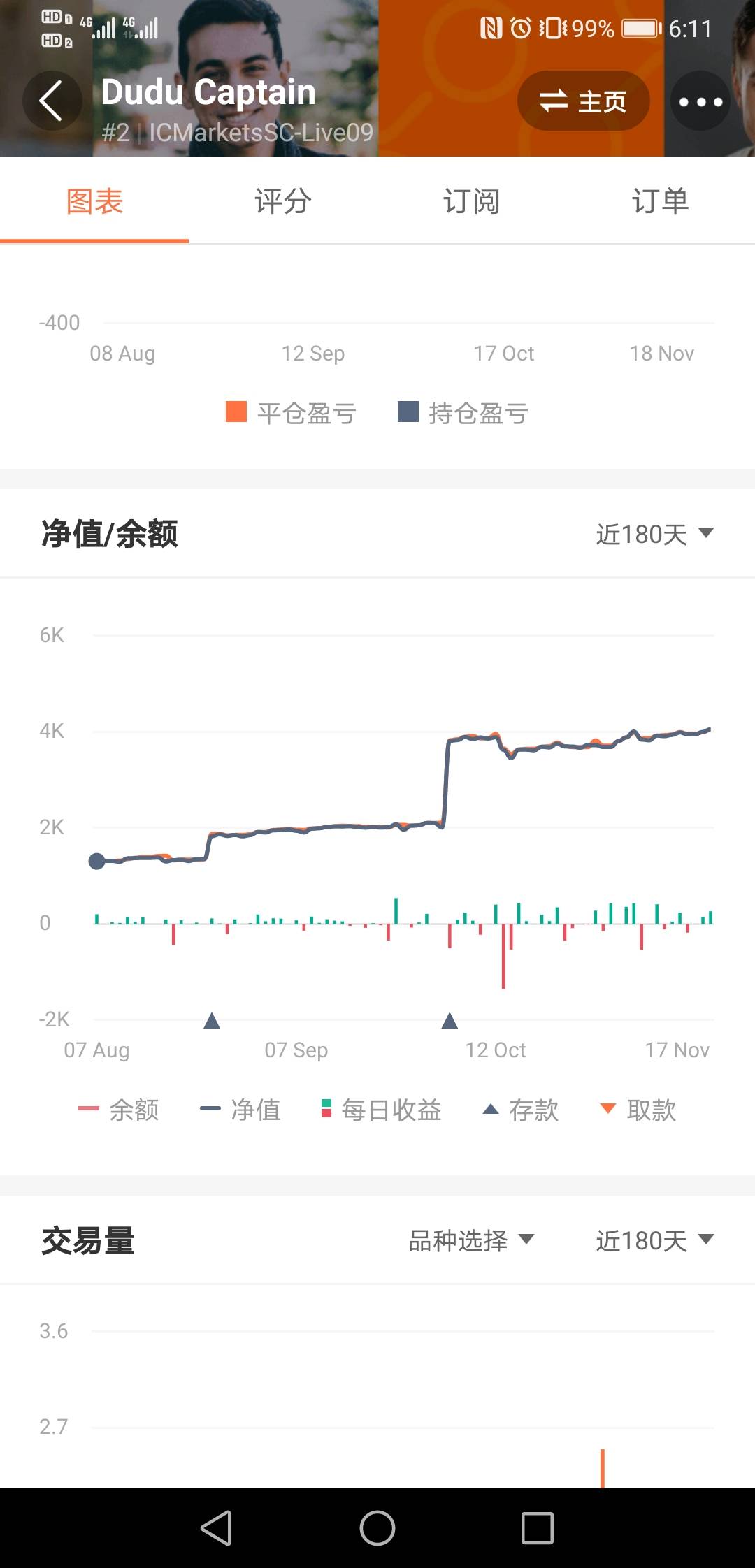Toggle the 余额 series in legend
755x1568 pixels.
pyautogui.click(x=119, y=1110)
